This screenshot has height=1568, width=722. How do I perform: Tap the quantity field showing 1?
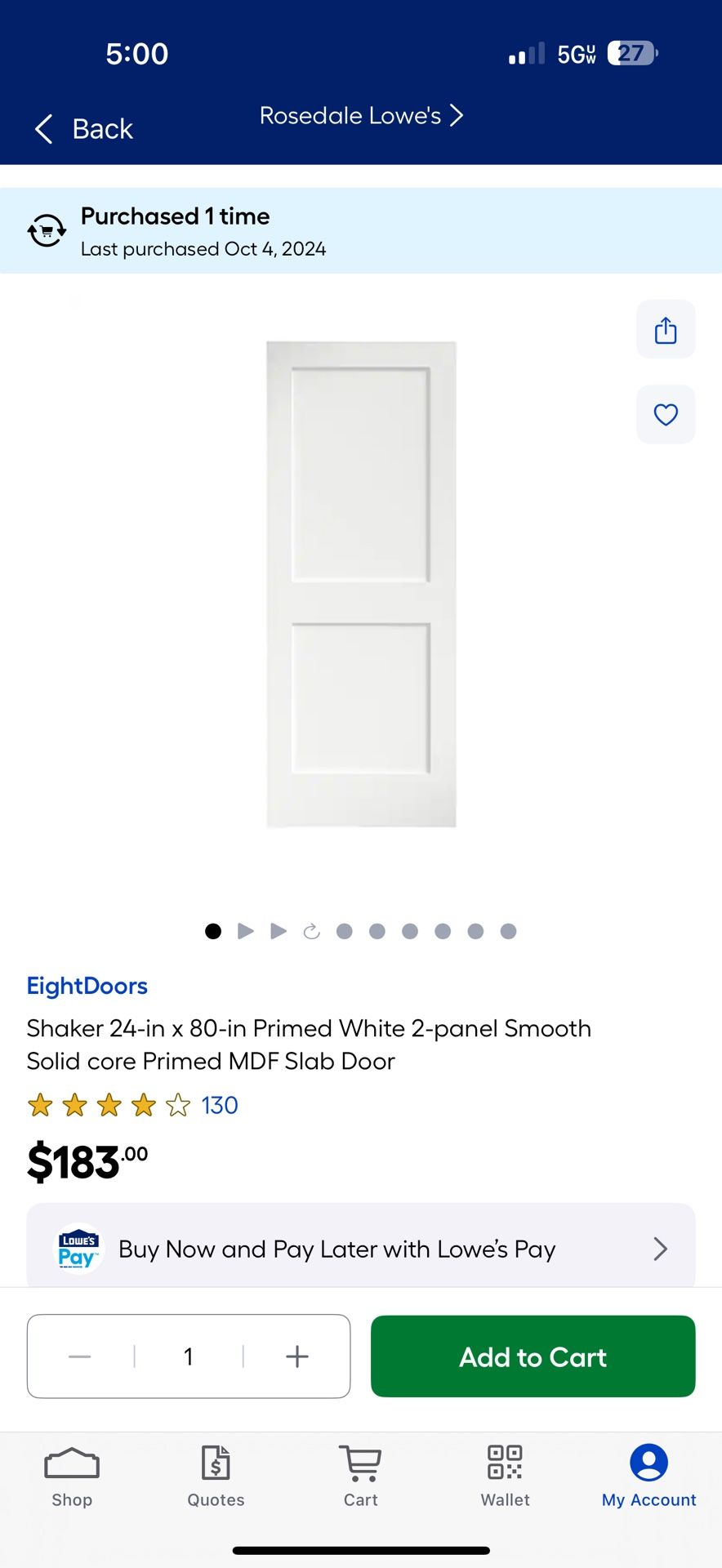(189, 1356)
